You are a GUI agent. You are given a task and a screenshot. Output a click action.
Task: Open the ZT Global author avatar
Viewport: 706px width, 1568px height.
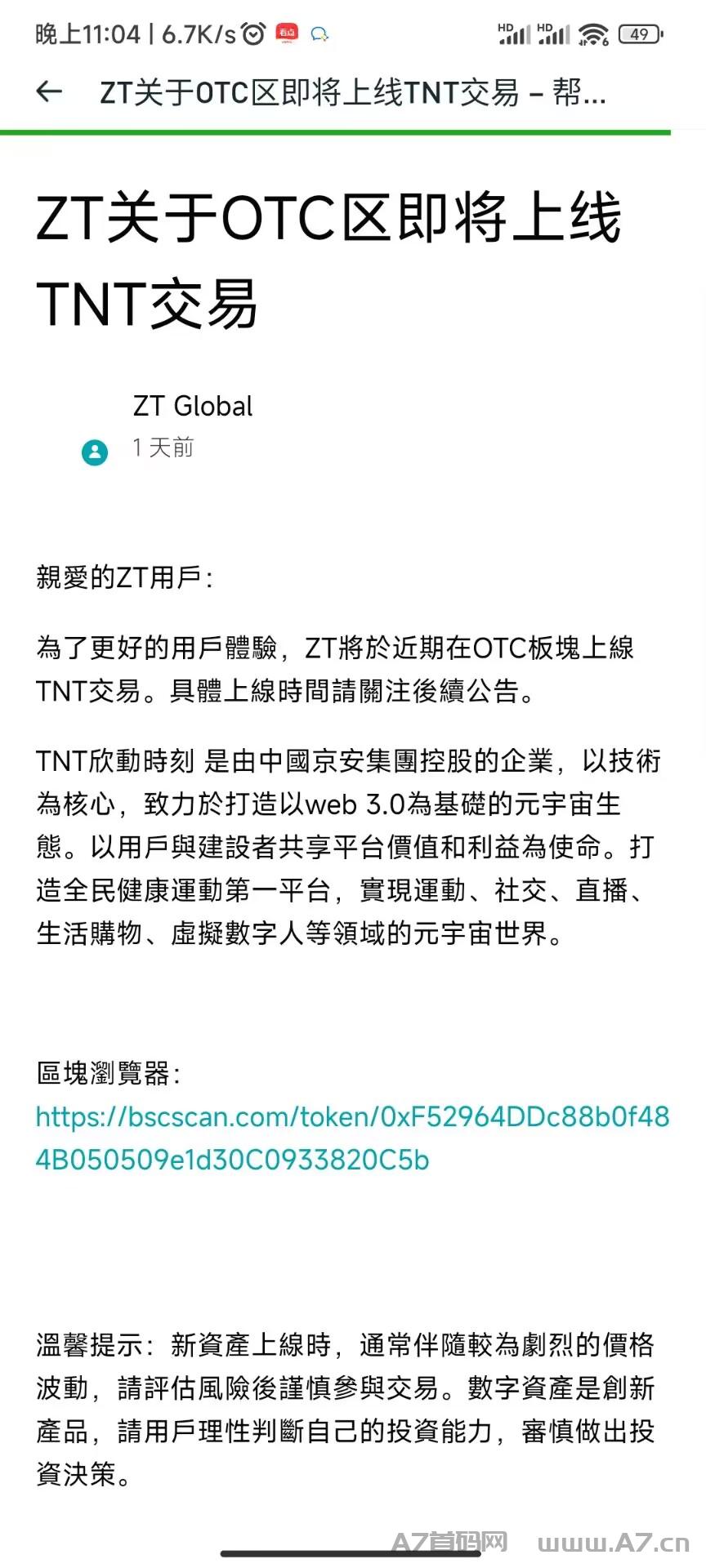pos(95,452)
